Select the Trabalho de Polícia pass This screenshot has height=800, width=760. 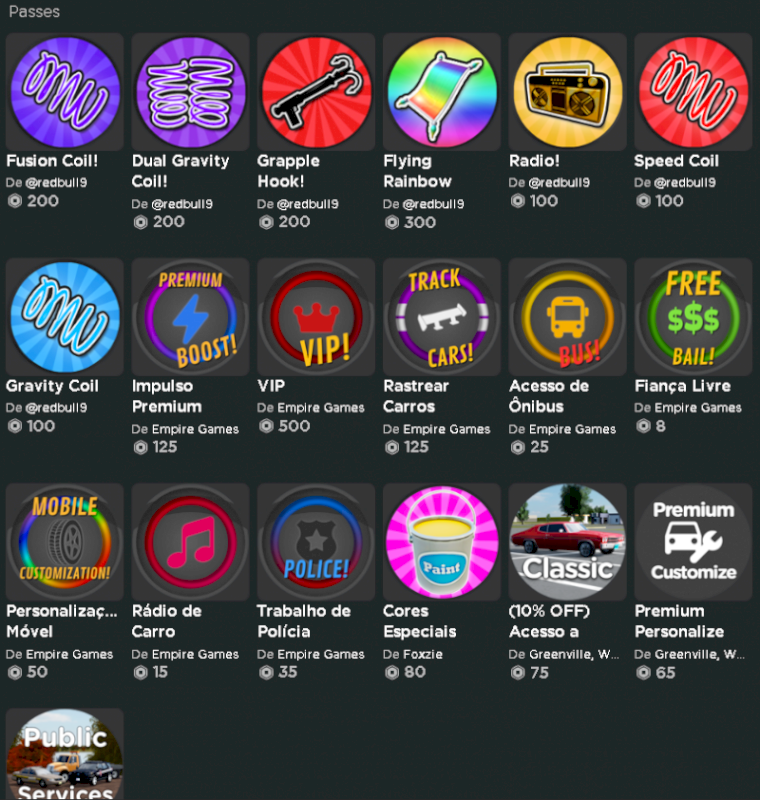[x=316, y=542]
